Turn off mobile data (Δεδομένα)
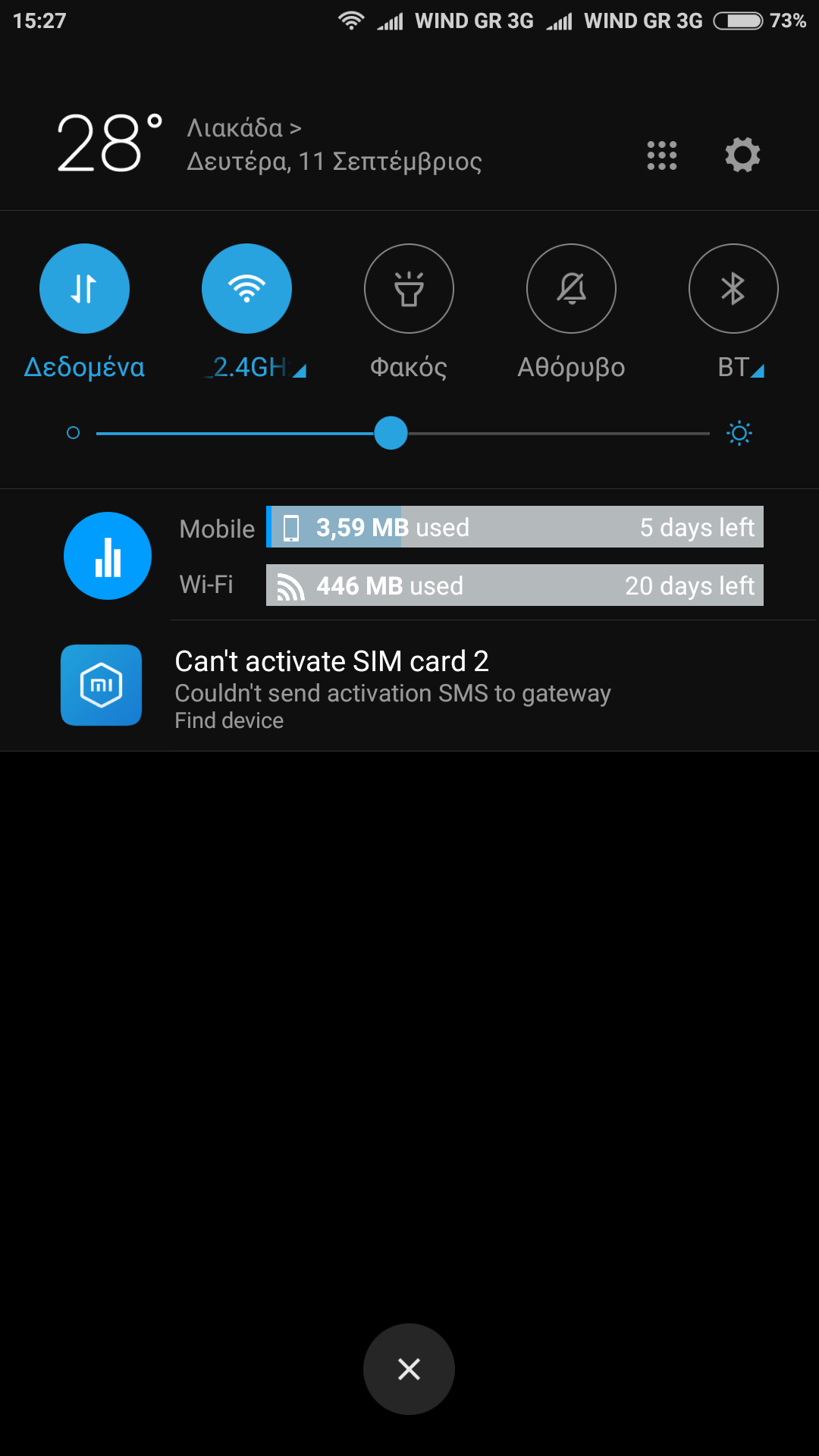 (x=84, y=289)
